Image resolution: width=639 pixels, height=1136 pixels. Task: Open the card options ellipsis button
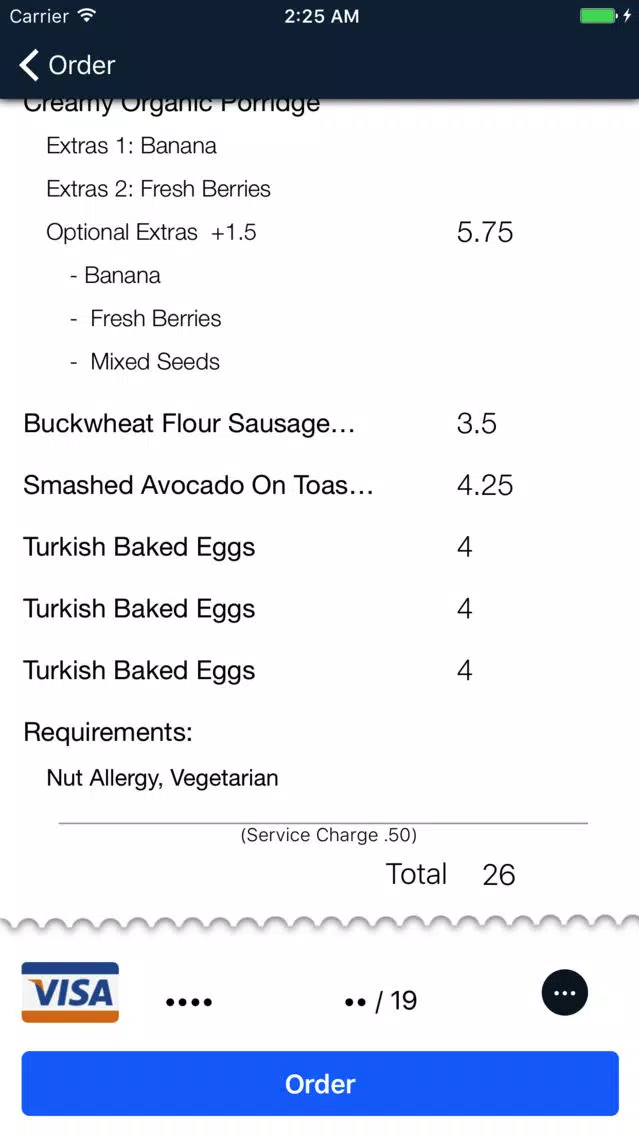564,993
